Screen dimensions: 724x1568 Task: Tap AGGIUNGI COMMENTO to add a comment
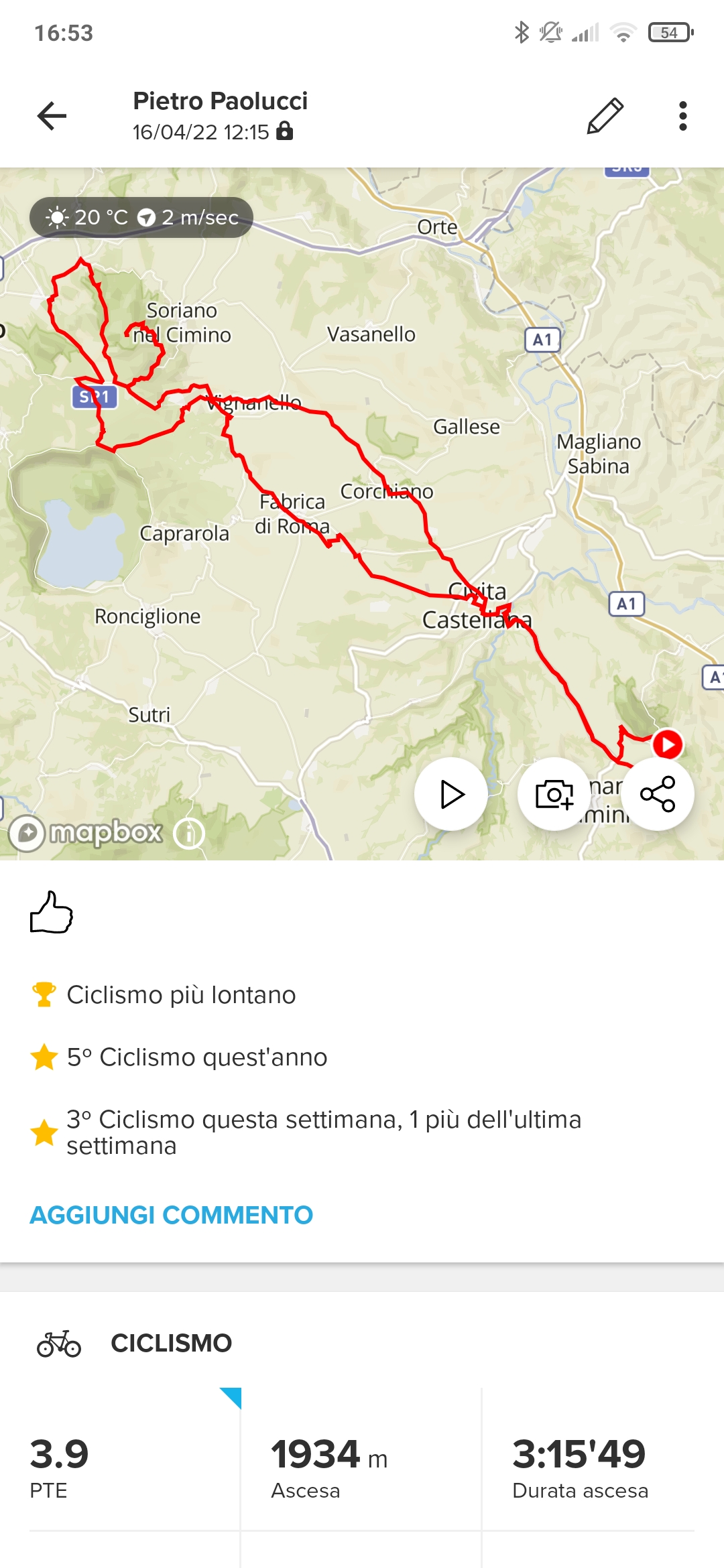[x=171, y=1215]
